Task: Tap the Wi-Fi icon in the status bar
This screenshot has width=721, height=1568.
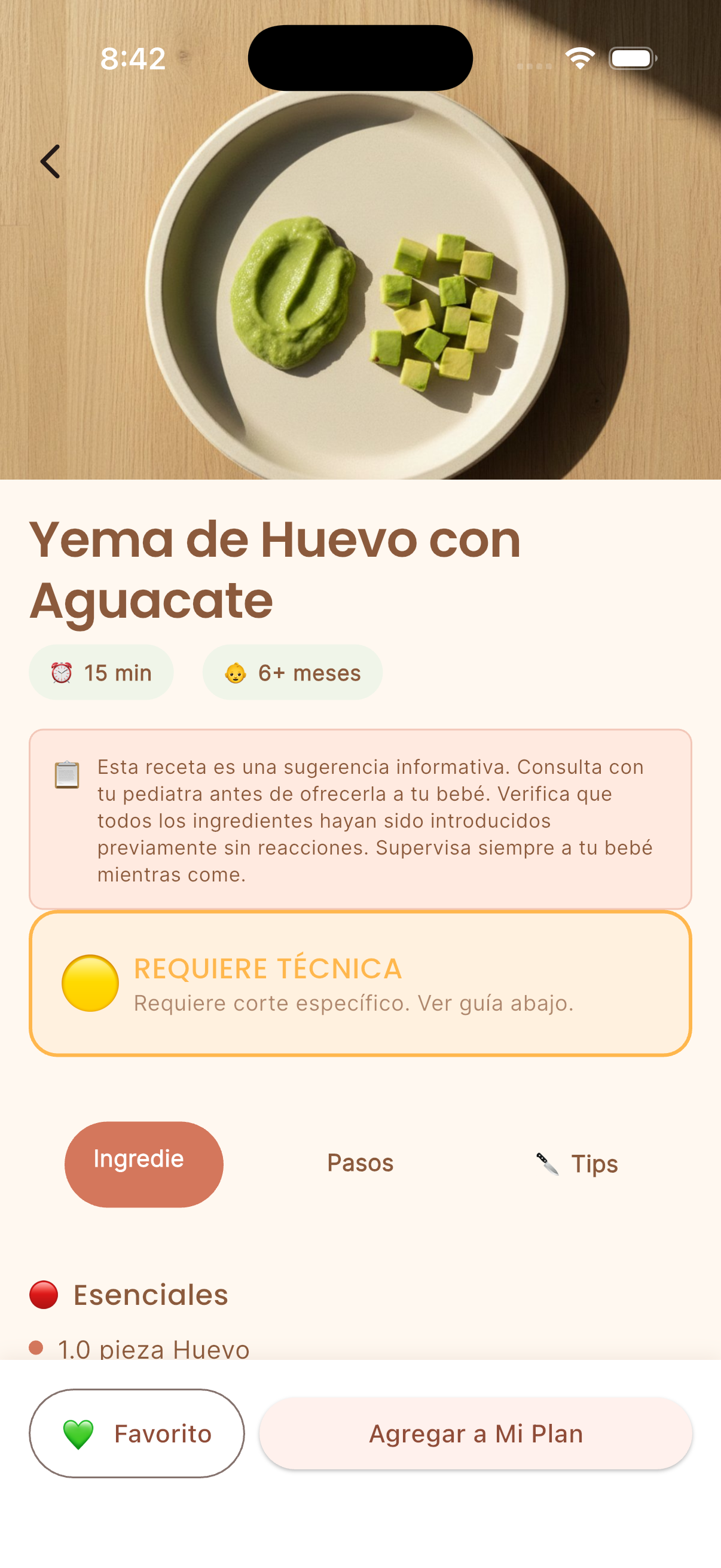Action: click(579, 58)
